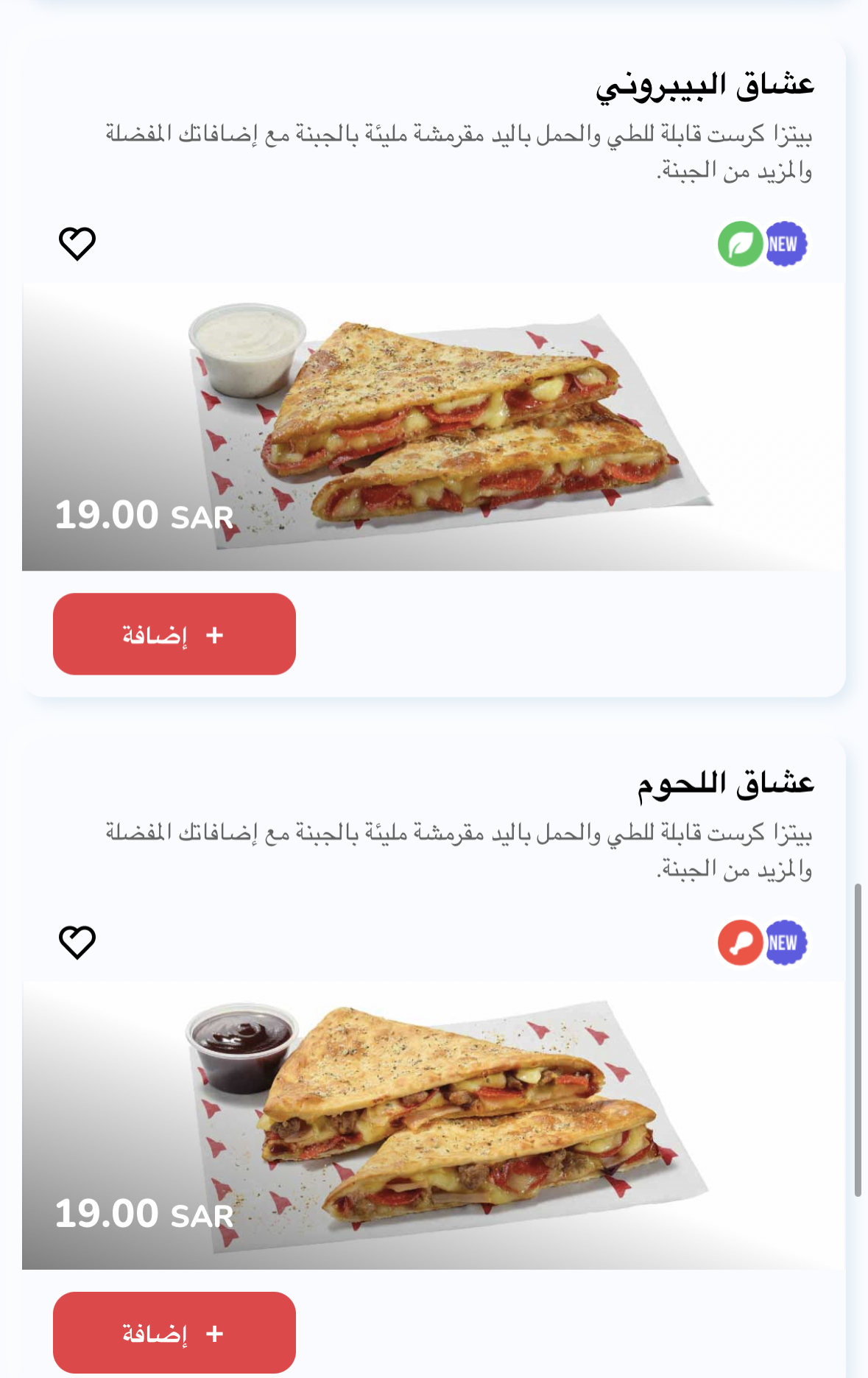Open the عشاق البيبروني product image

tap(434, 426)
